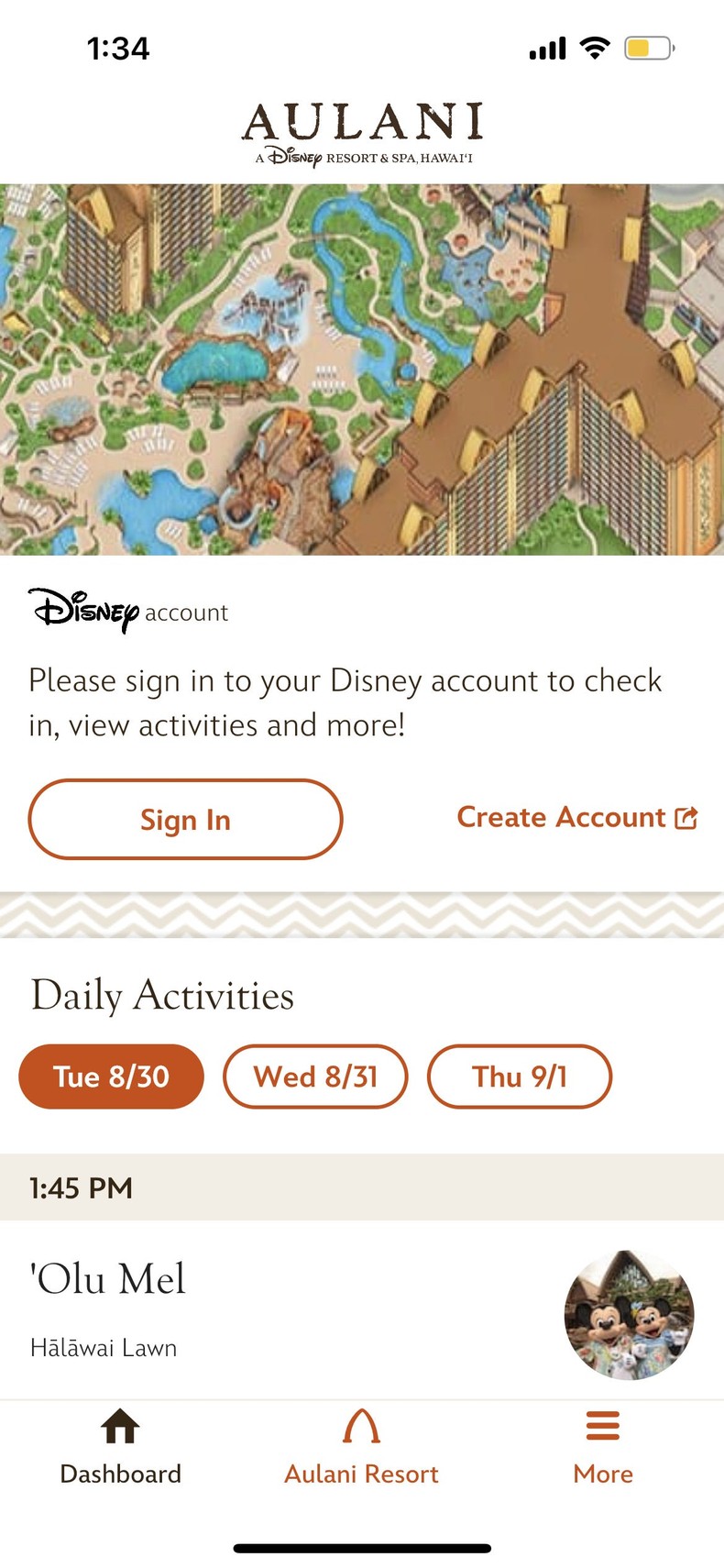Image resolution: width=724 pixels, height=1568 pixels.
Task: Tap the Hālāwai Lawn location text
Action: coord(102,1348)
